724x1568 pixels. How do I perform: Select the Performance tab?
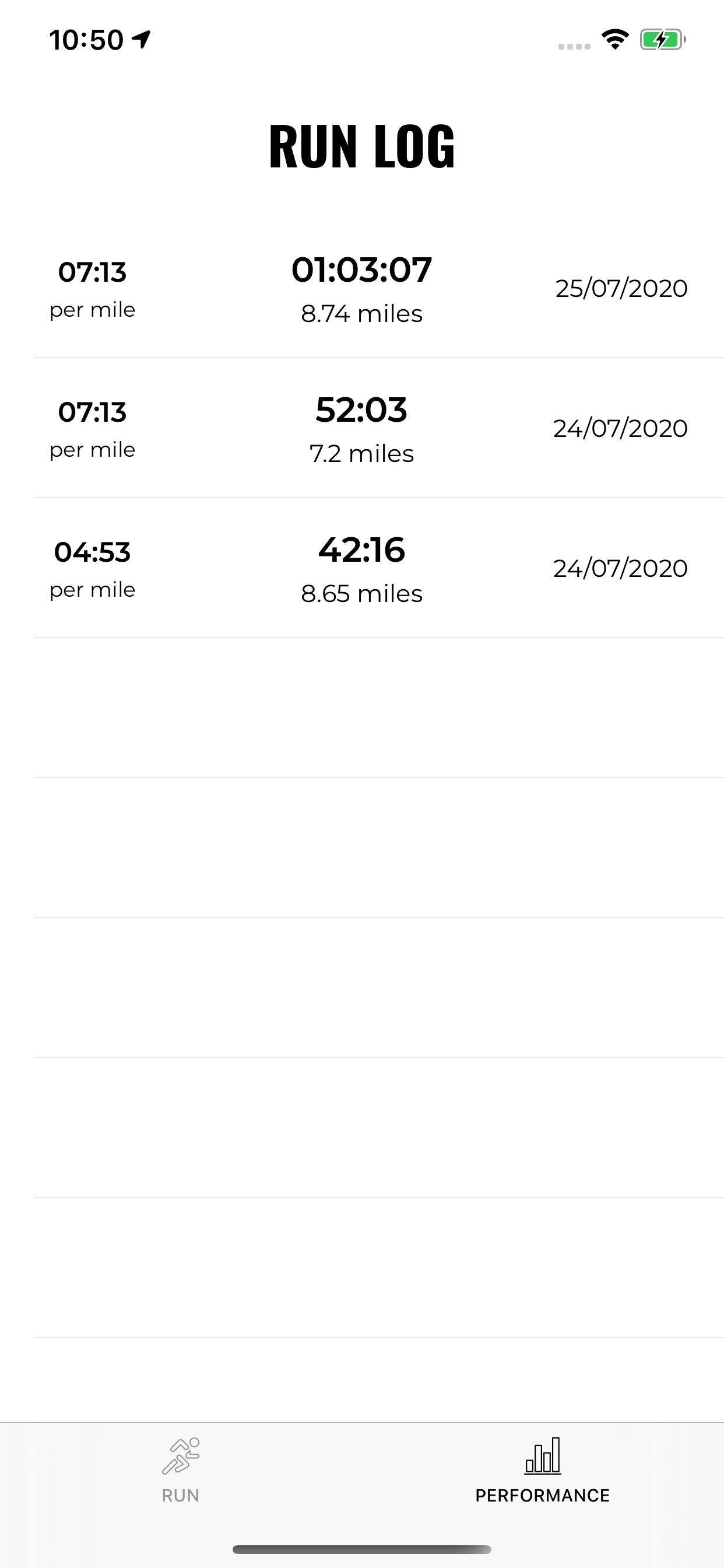click(542, 1469)
